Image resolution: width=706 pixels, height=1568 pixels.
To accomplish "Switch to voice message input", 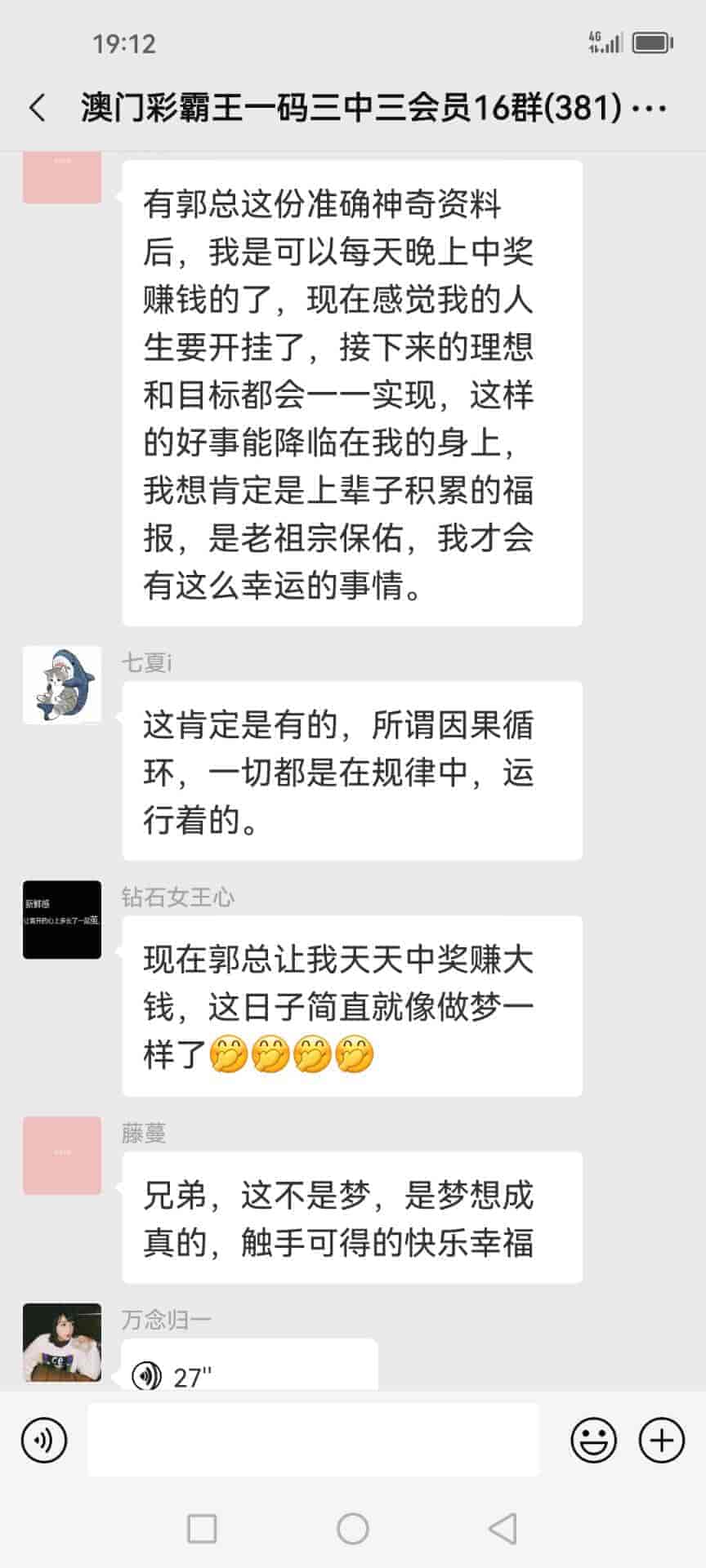I will pyautogui.click(x=44, y=1440).
